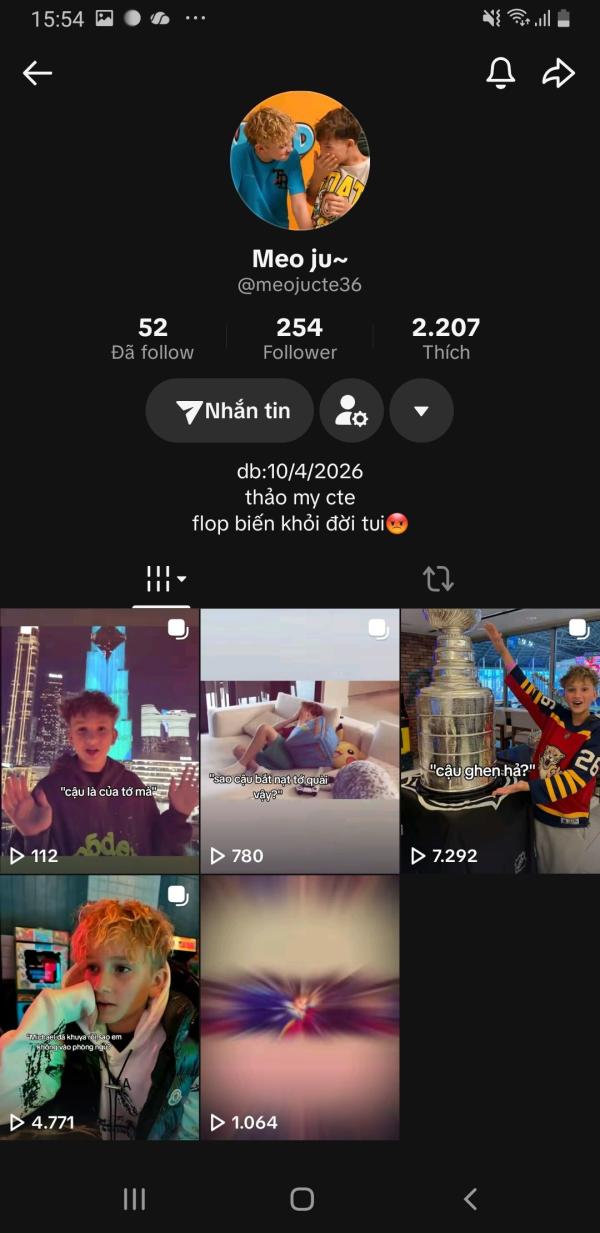Viewport: 600px width, 1233px height.
Task: View the 52 Đã follow list
Action: point(152,338)
